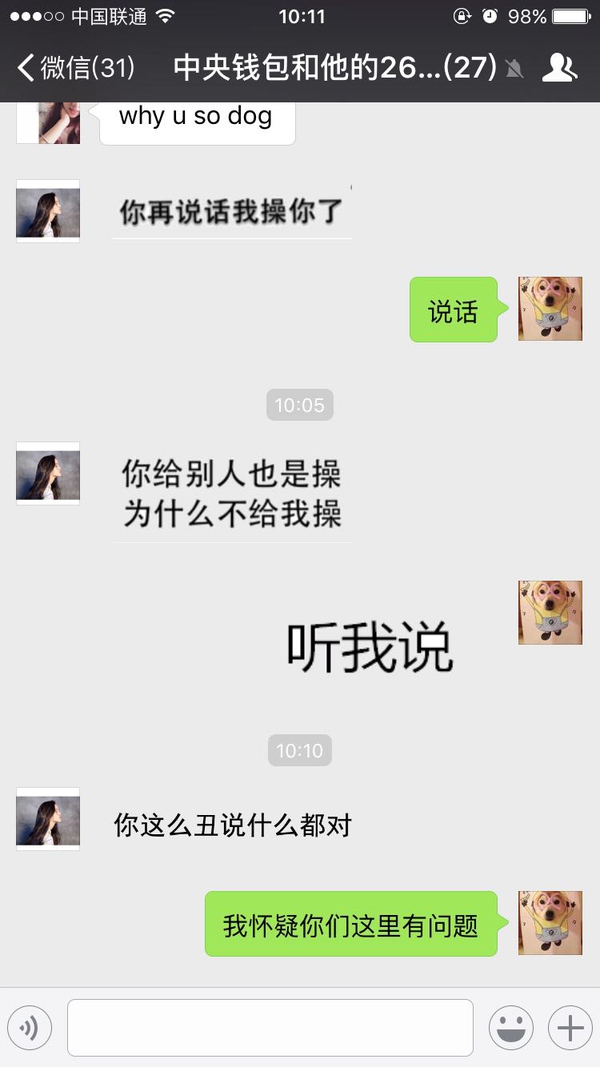
Task: Go back to the 微信 chat list
Action: pos(75,68)
